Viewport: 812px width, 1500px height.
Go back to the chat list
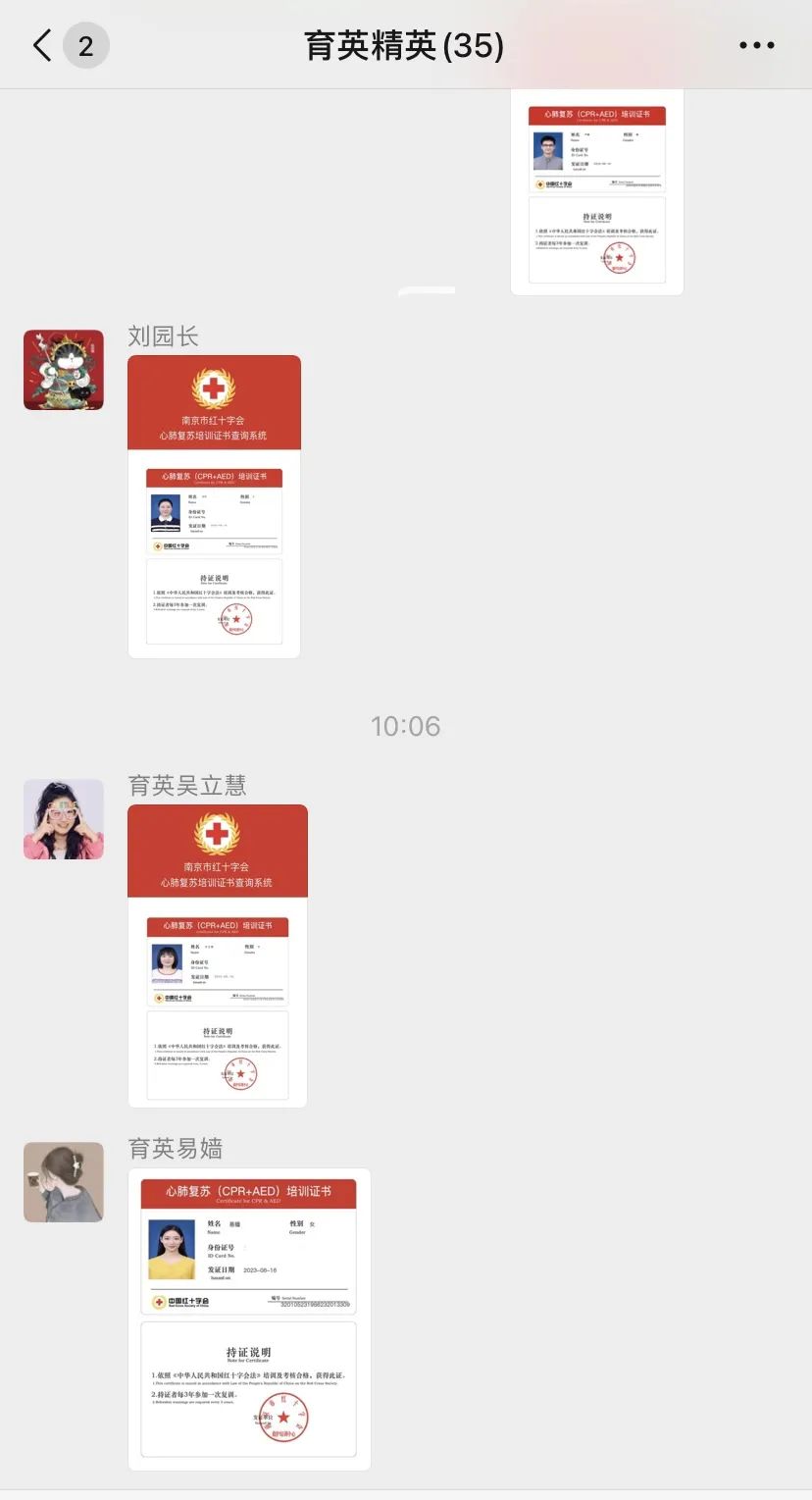tap(43, 45)
